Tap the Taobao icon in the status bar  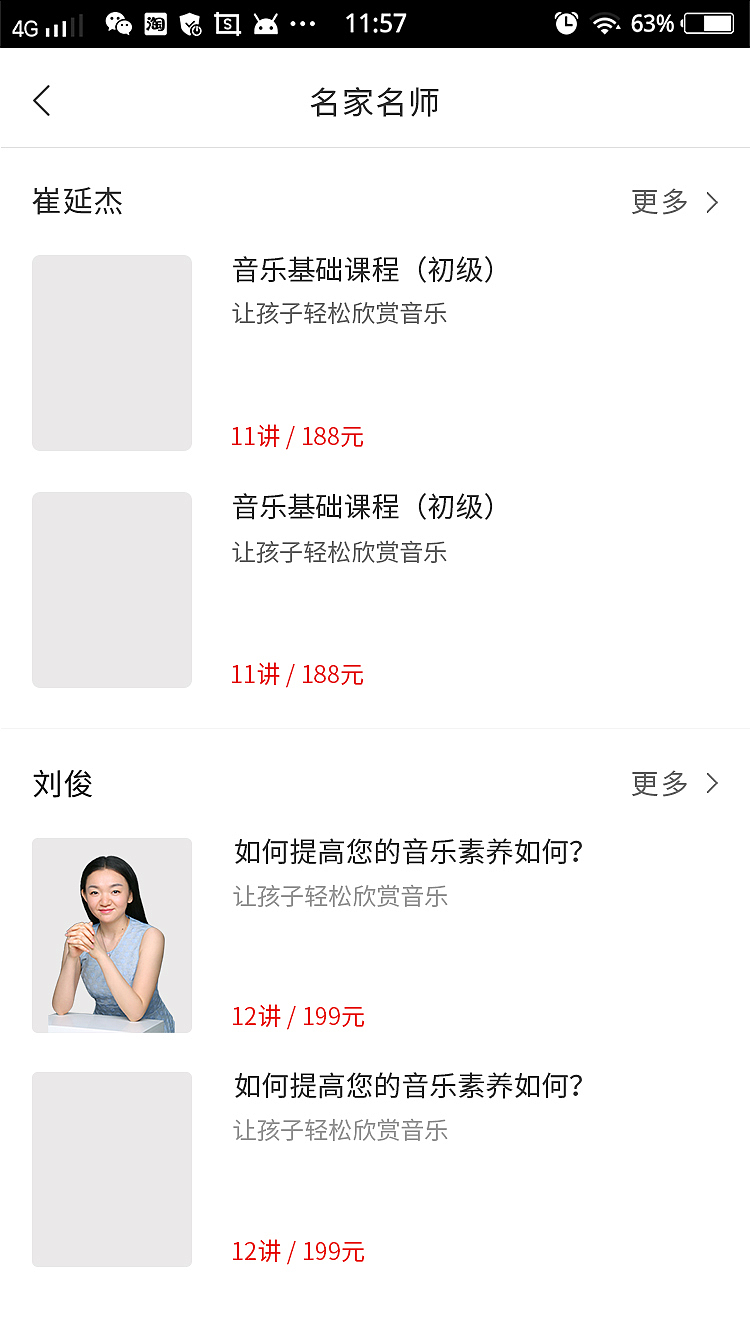[156, 23]
